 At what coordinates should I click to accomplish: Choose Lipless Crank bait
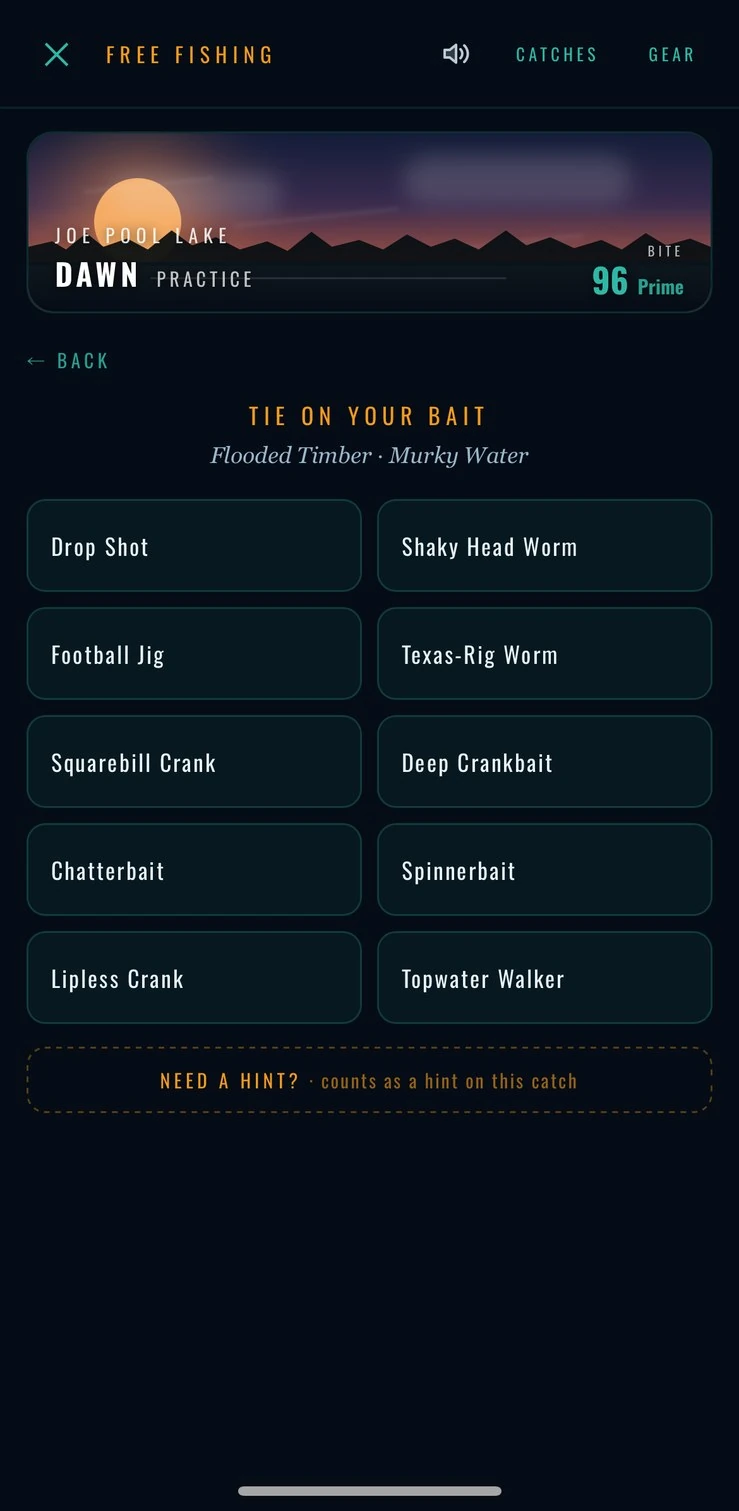click(194, 978)
